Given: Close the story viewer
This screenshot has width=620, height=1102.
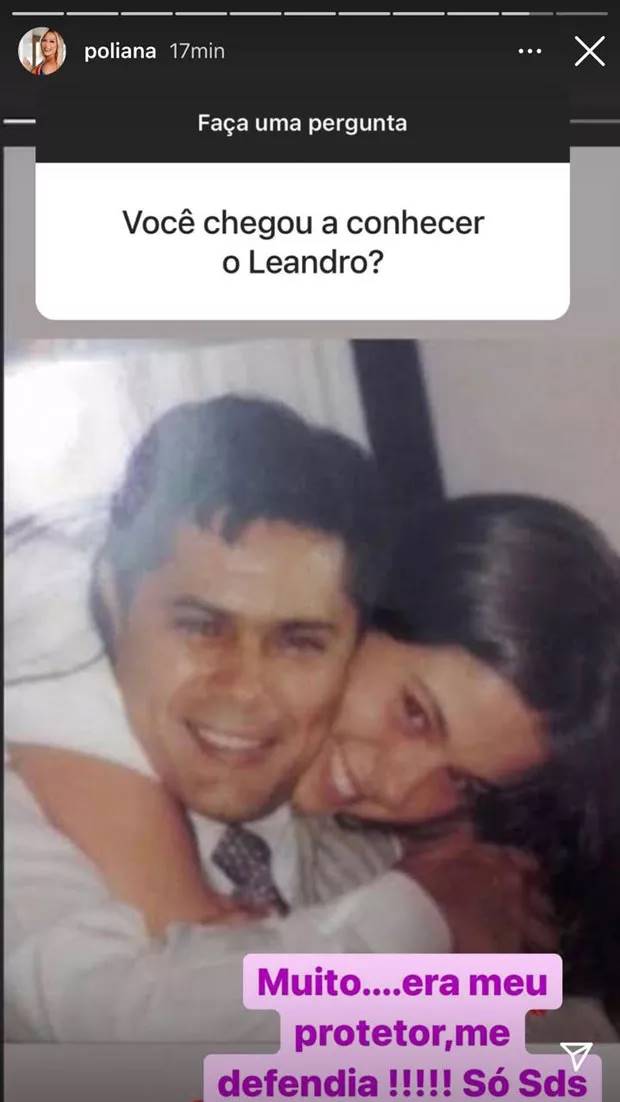Looking at the screenshot, I should (x=589, y=51).
